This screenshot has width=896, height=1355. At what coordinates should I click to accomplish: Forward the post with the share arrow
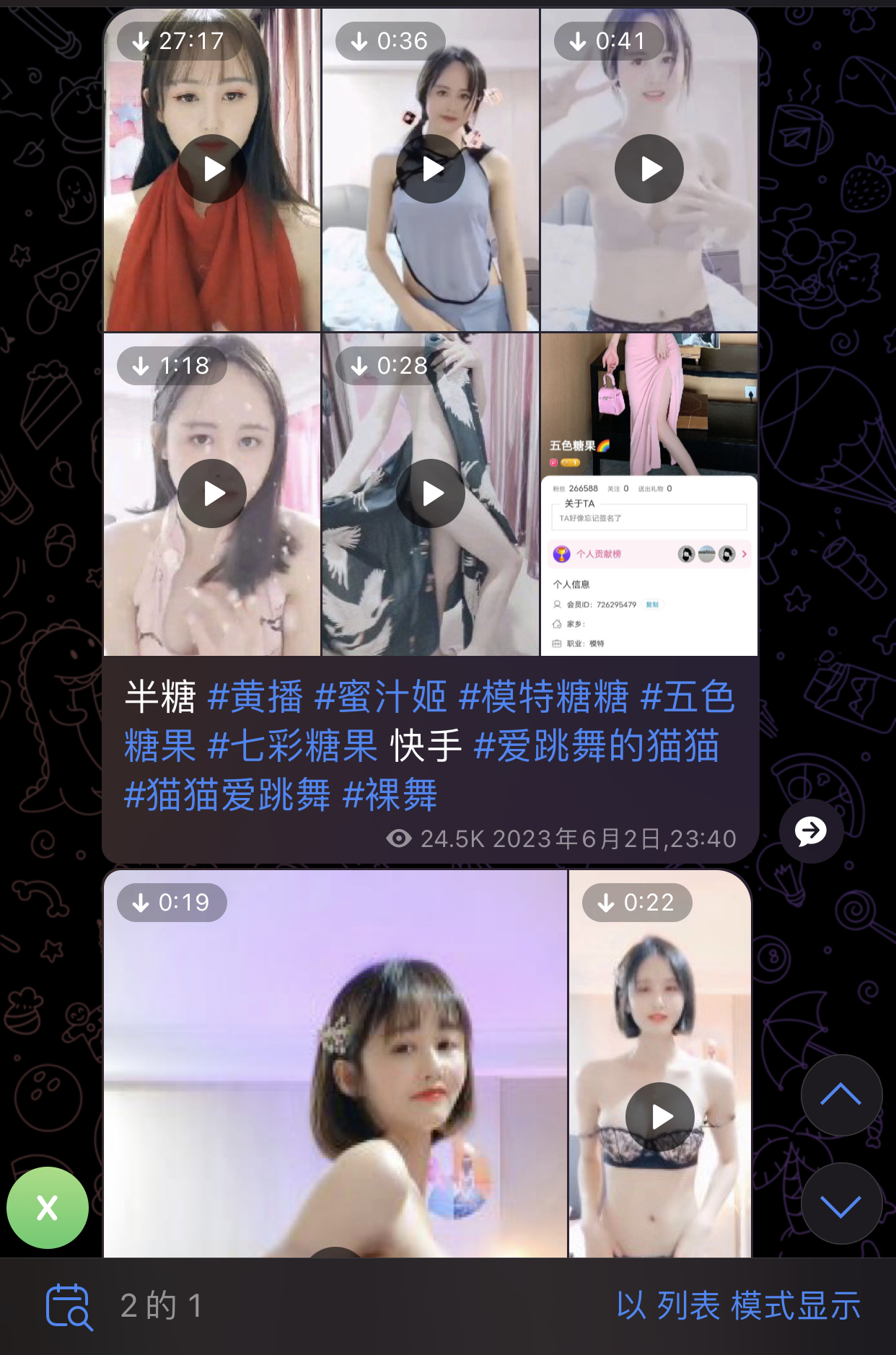[x=811, y=831]
